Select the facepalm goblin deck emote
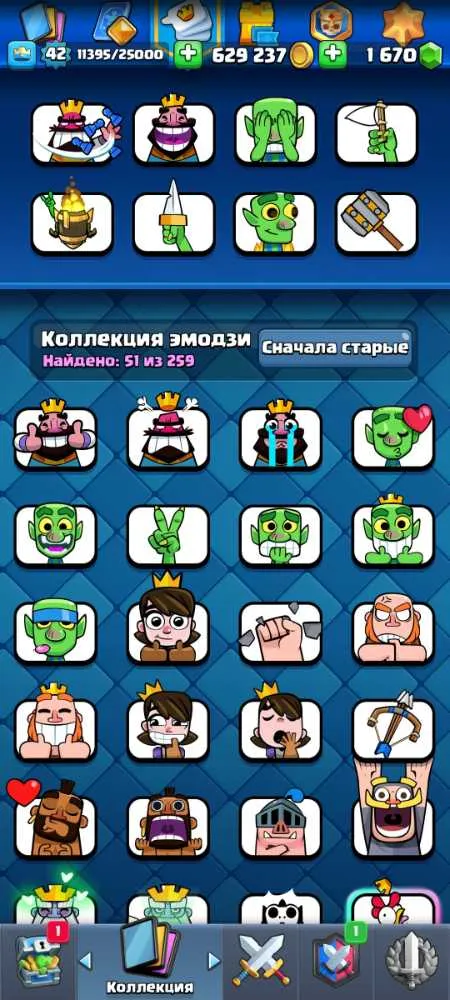The image size is (450, 1000). 275,131
